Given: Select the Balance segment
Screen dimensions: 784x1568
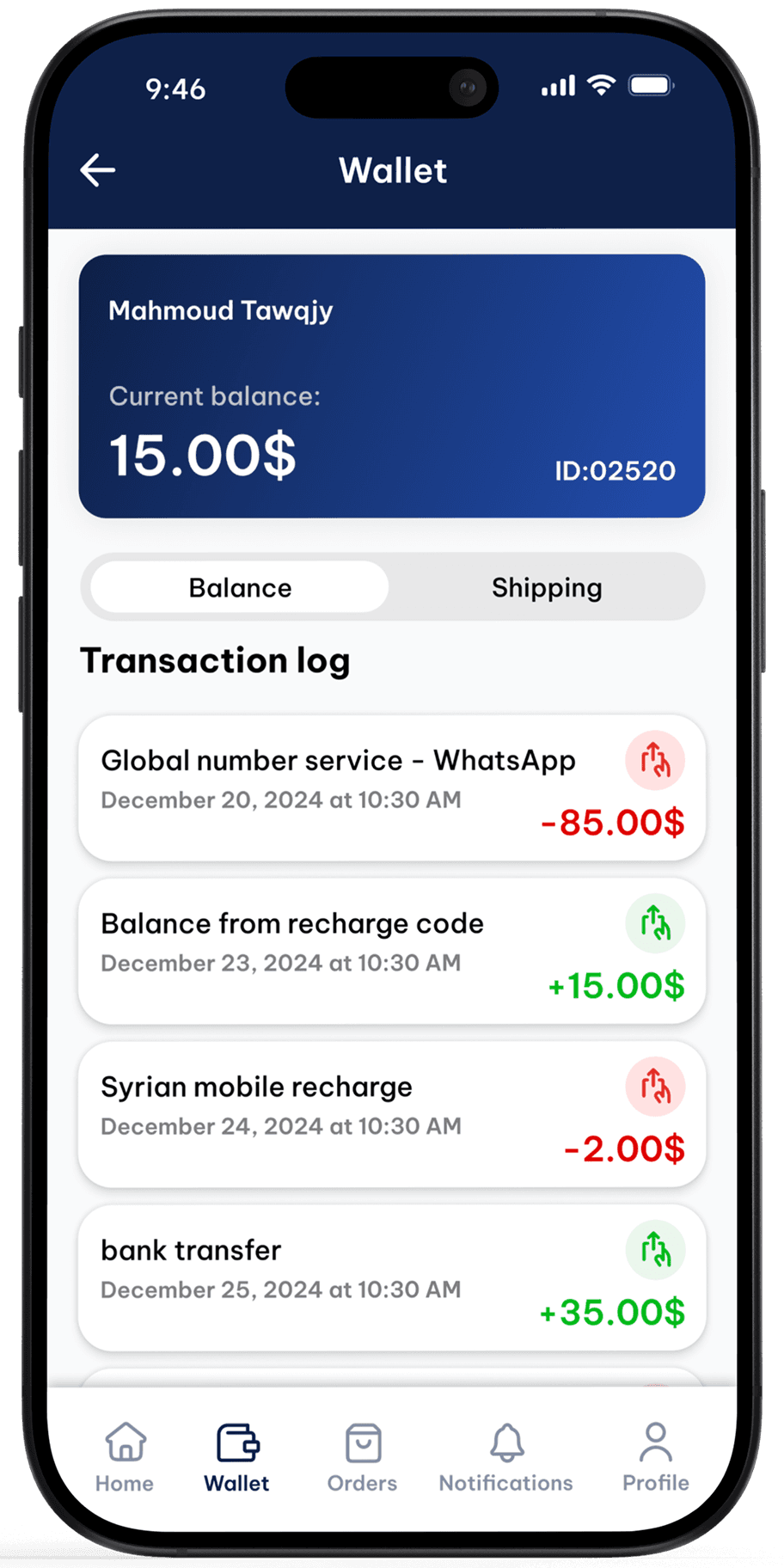Looking at the screenshot, I should tap(240, 588).
